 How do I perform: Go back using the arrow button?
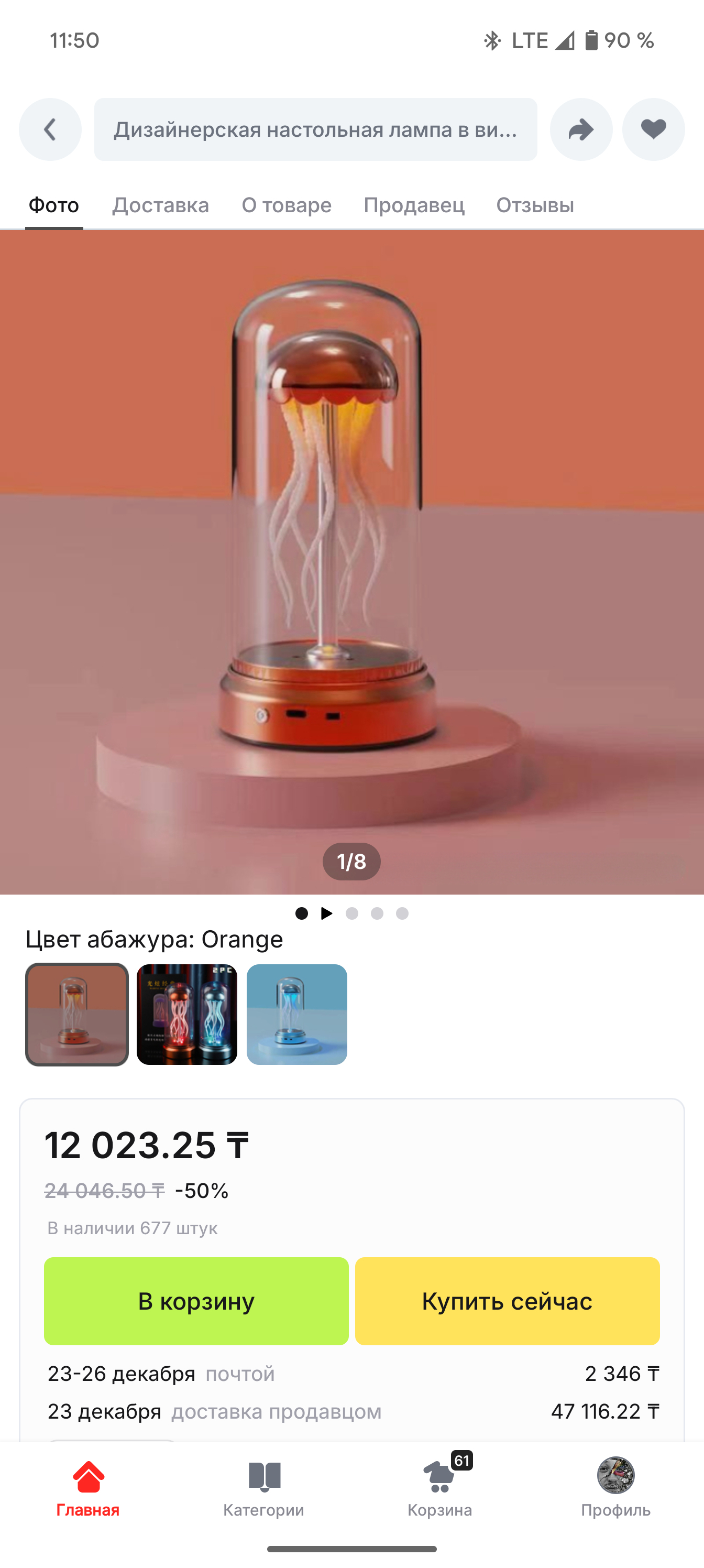pyautogui.click(x=50, y=129)
